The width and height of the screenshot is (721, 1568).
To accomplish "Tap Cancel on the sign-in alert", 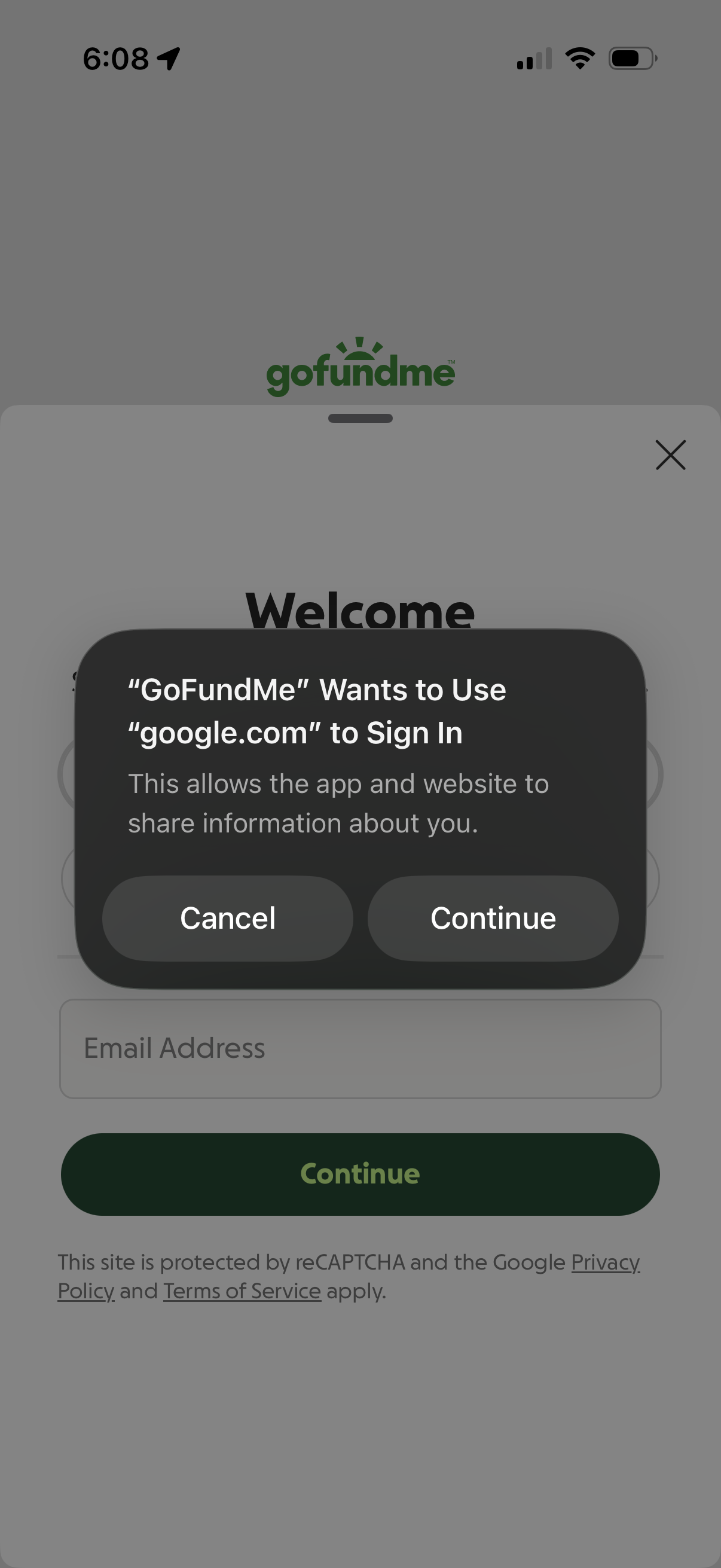I will point(227,918).
